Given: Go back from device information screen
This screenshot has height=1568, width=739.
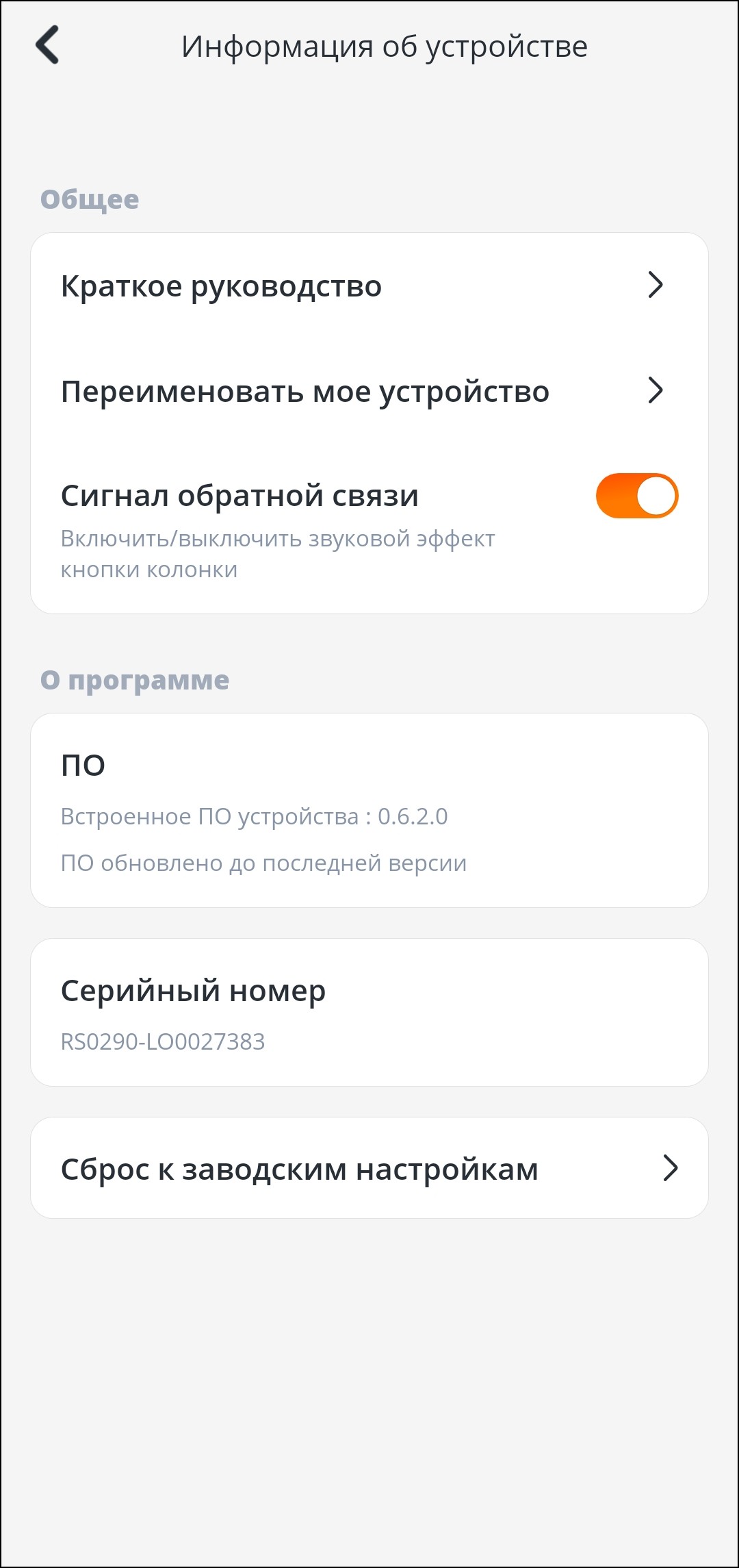Looking at the screenshot, I should [x=47, y=45].
